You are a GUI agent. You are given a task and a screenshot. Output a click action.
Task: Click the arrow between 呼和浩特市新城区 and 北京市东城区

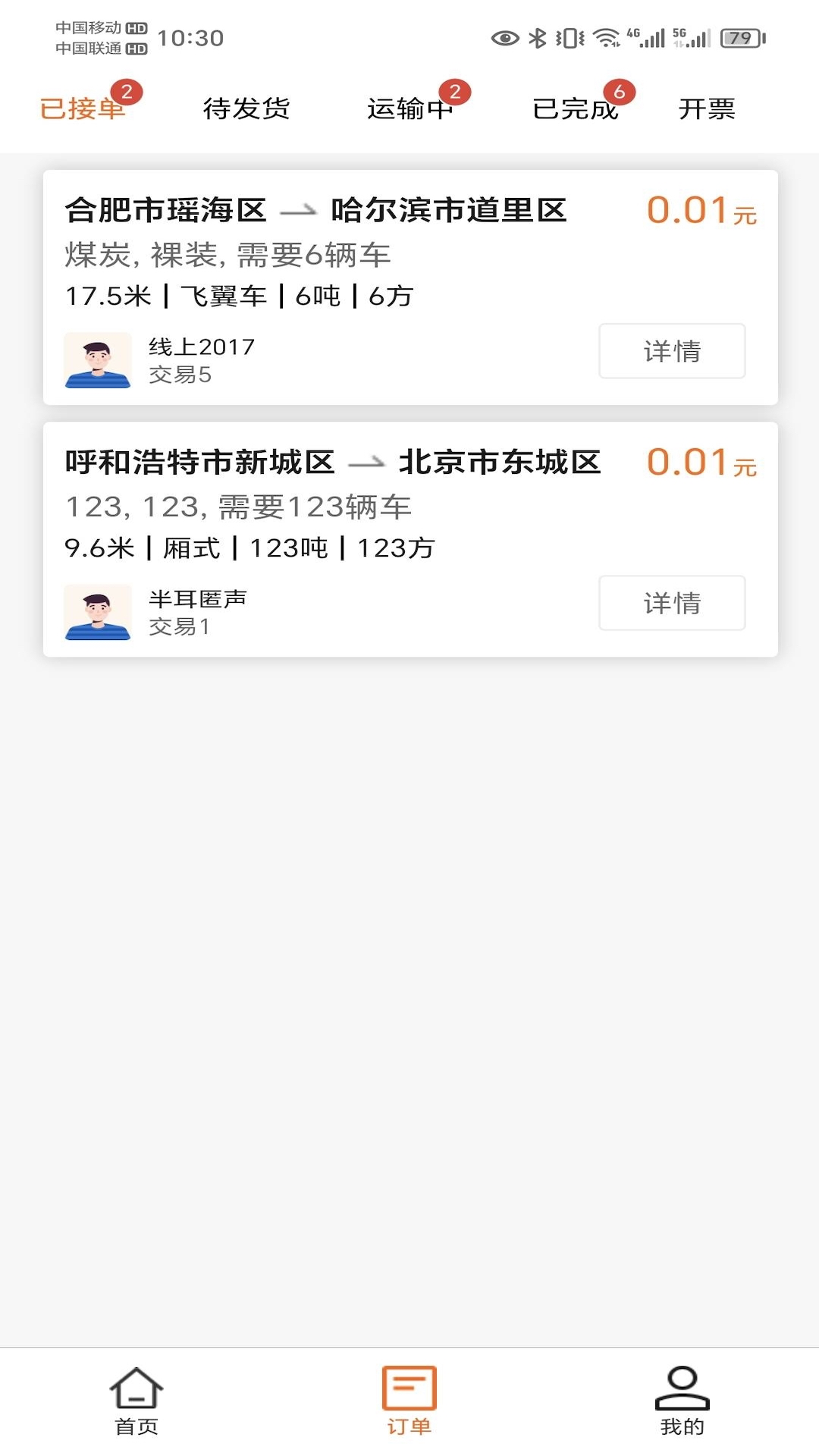pos(371,461)
